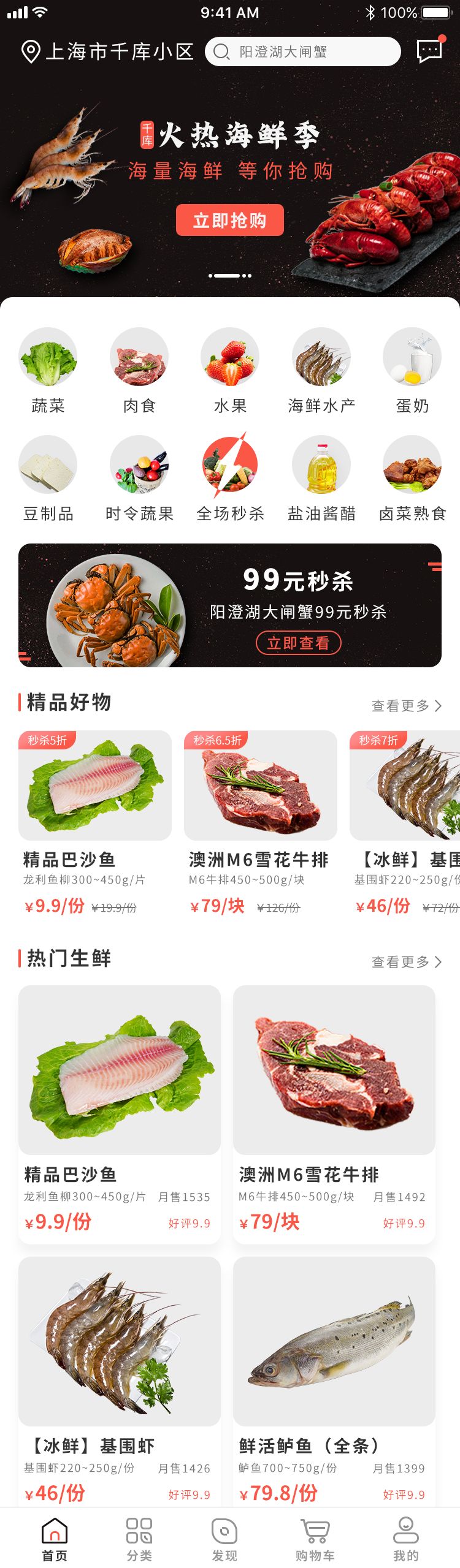The height and width of the screenshot is (1568, 460).
Task: Open the 秒杀5折 精品巴沙鱼 deal card
Action: [95, 821]
